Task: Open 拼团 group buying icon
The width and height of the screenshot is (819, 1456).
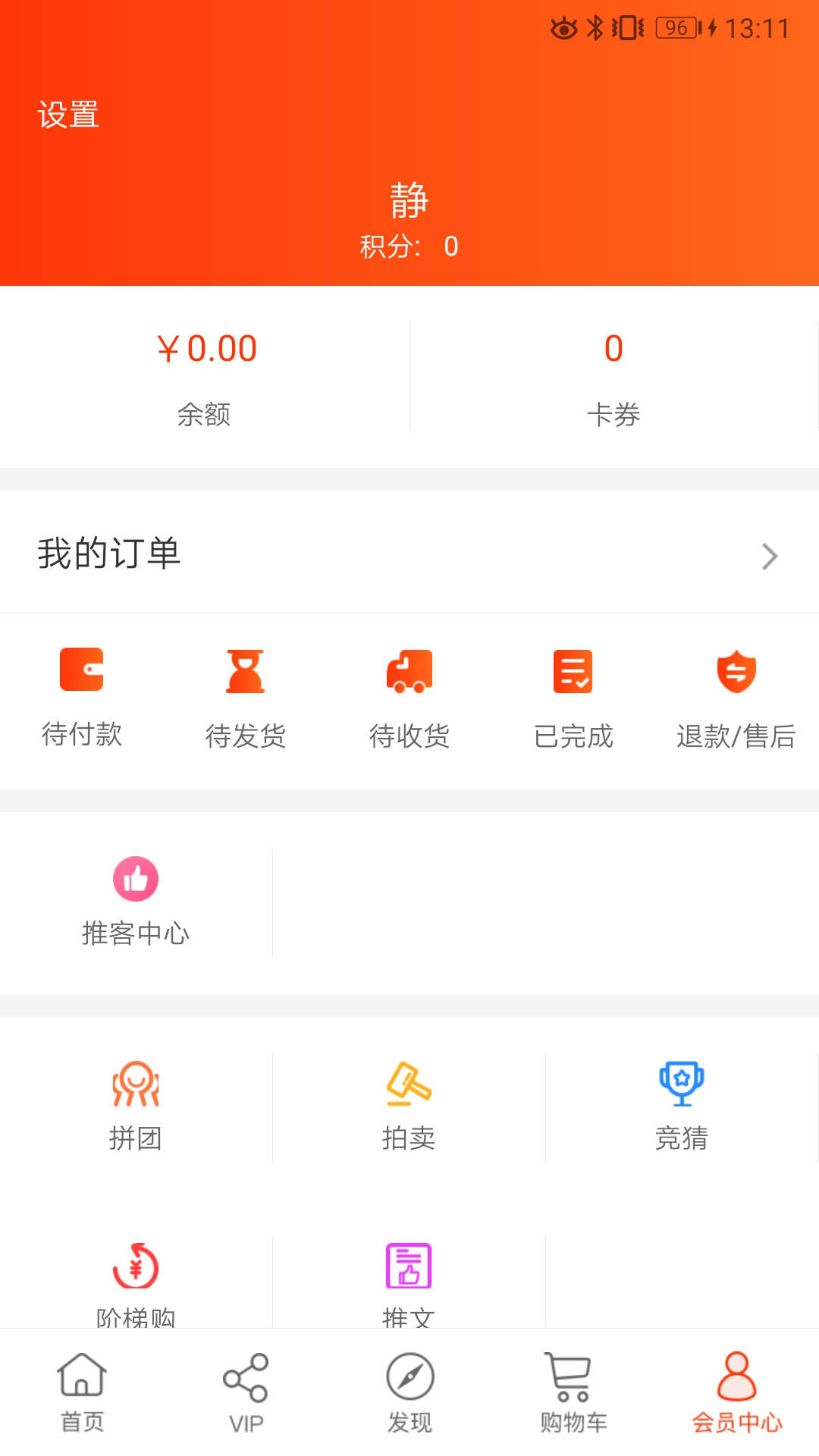Action: pos(135,1093)
